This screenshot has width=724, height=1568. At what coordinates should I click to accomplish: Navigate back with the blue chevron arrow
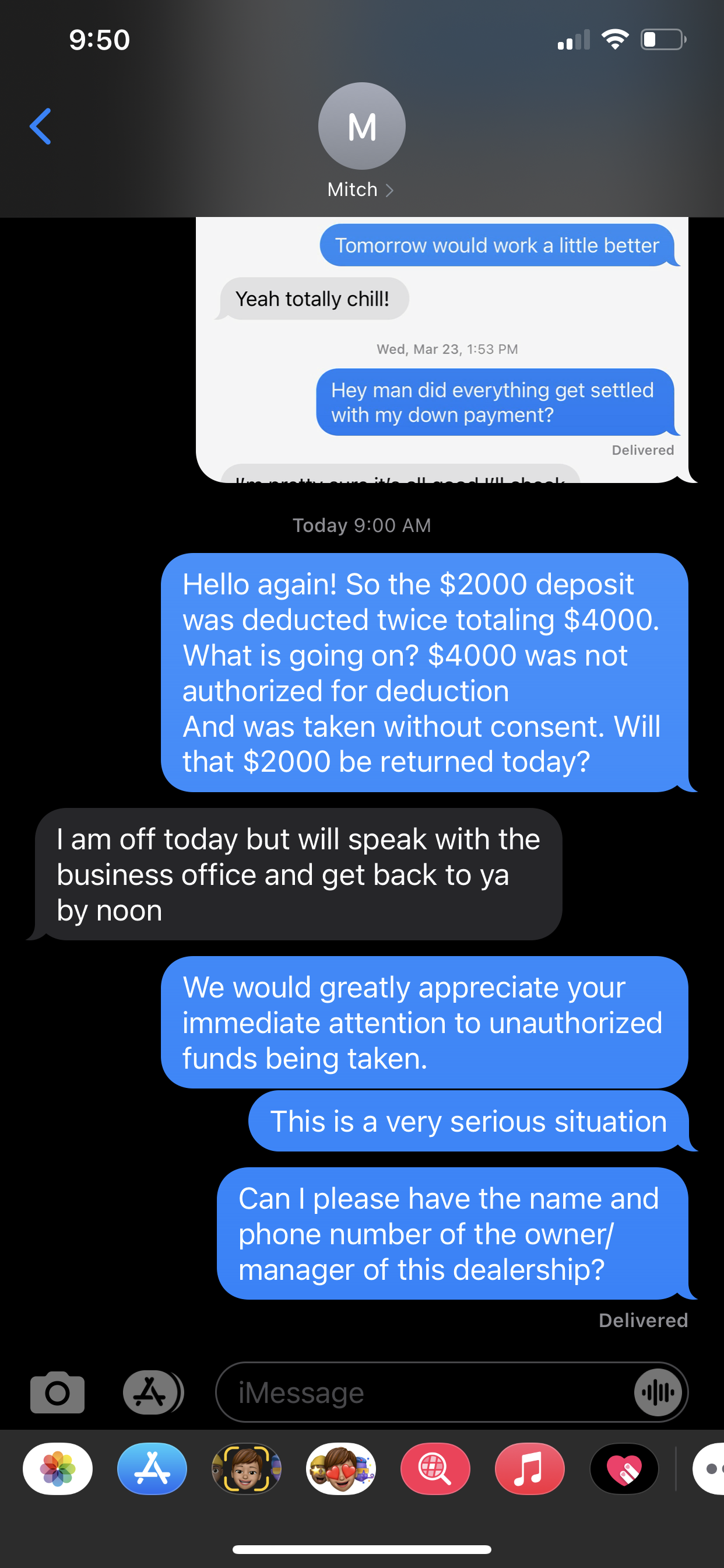pos(40,126)
